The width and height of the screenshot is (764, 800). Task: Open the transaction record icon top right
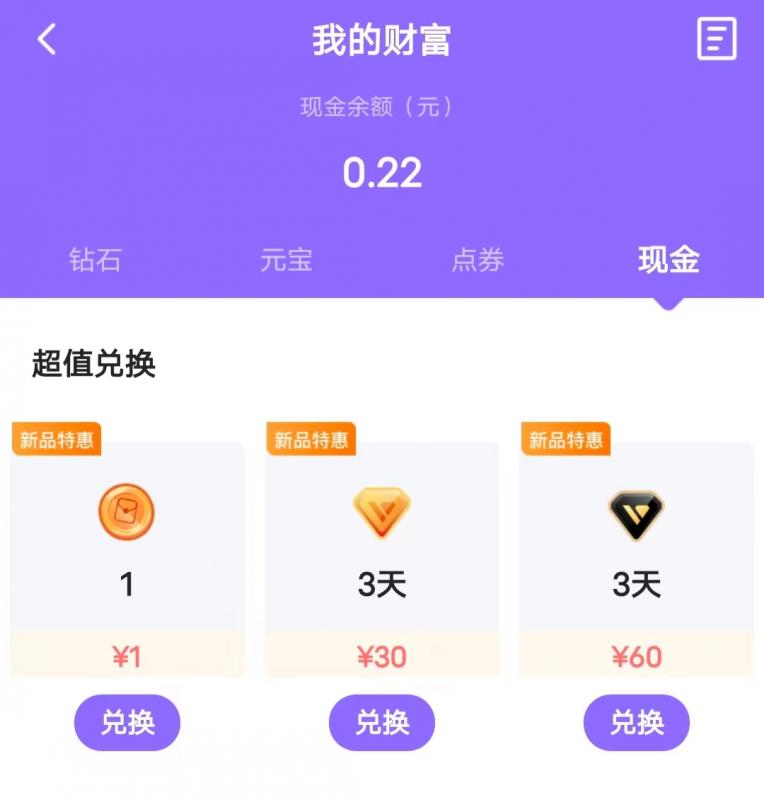[716, 40]
